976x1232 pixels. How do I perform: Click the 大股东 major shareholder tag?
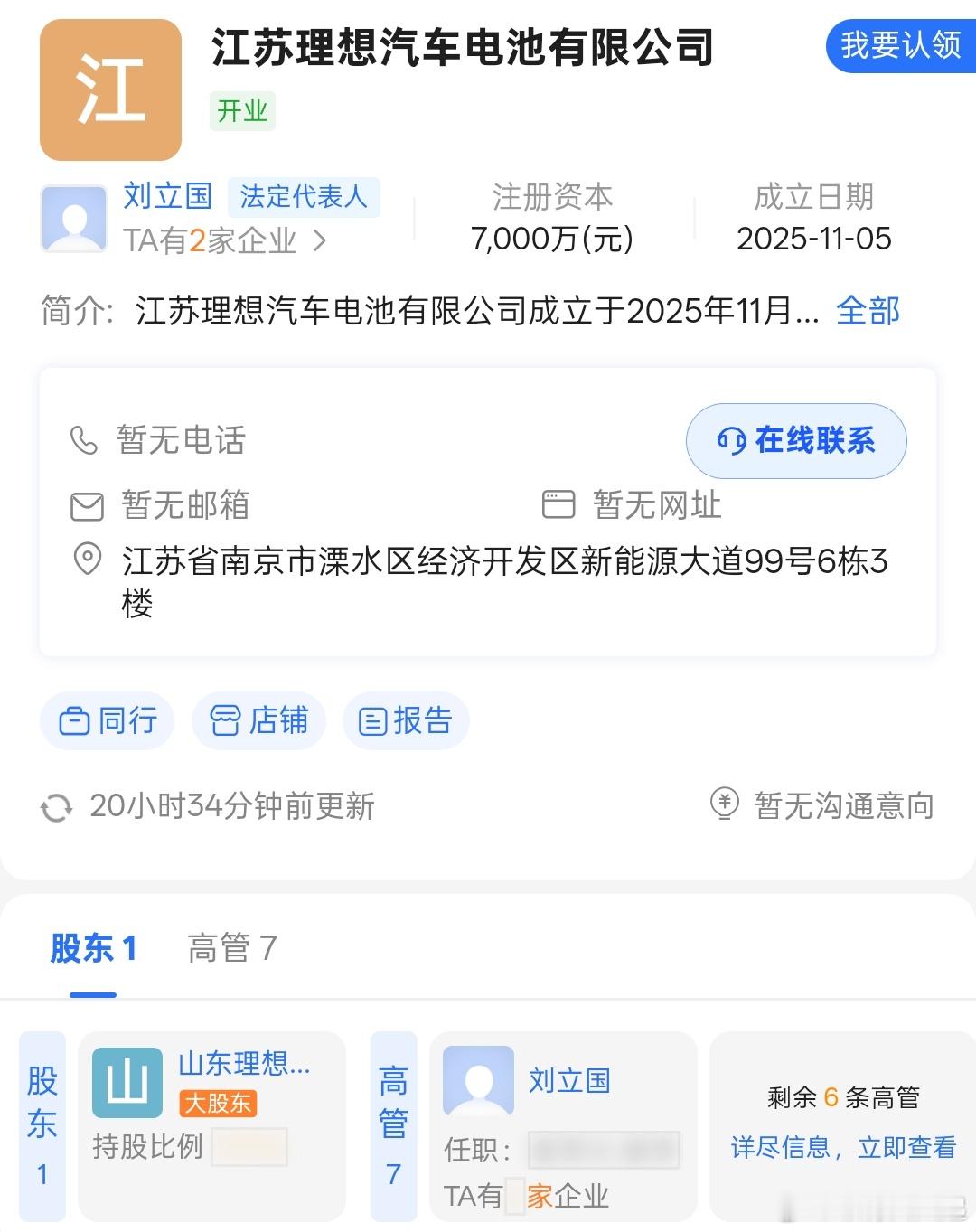[217, 1104]
